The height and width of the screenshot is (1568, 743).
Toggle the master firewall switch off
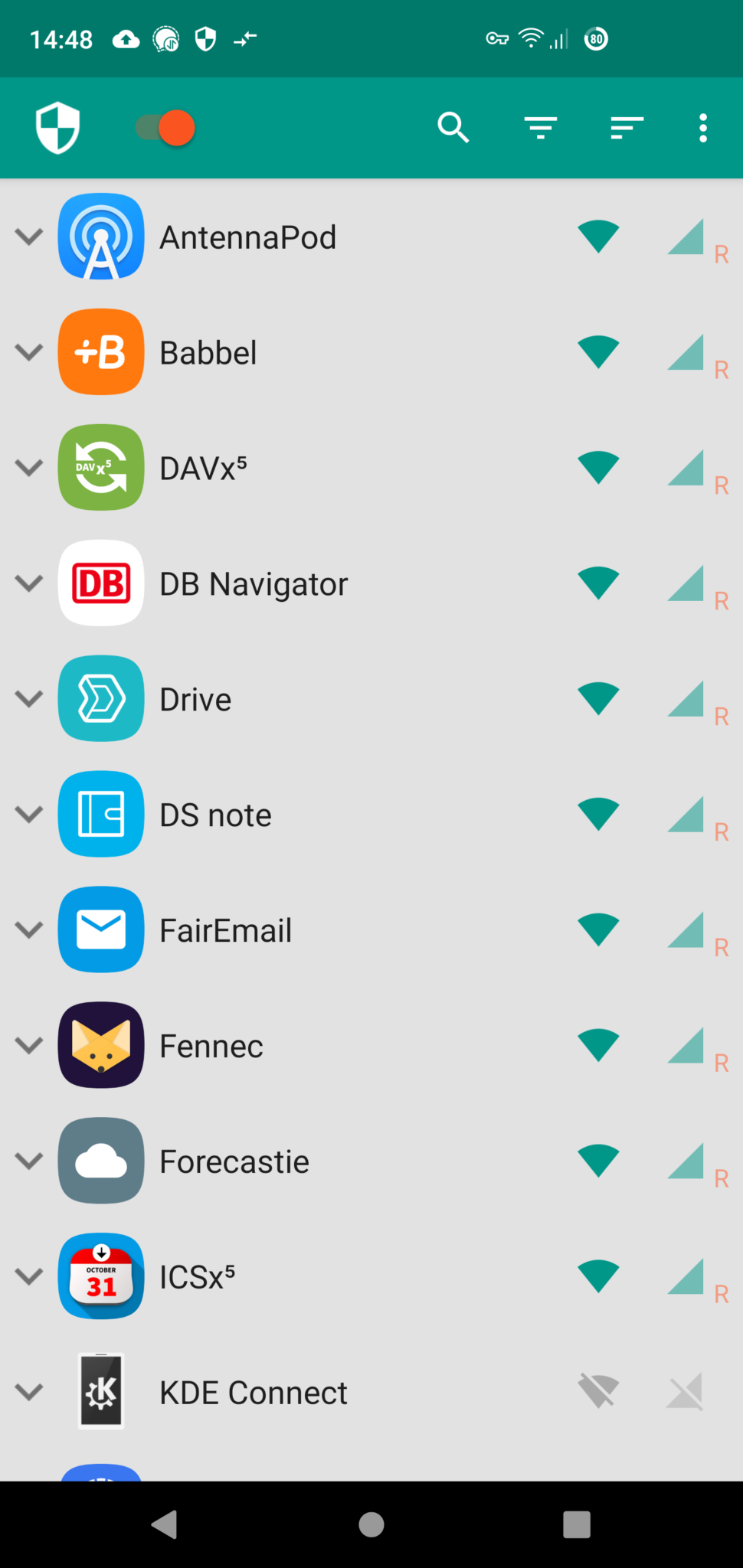165,128
